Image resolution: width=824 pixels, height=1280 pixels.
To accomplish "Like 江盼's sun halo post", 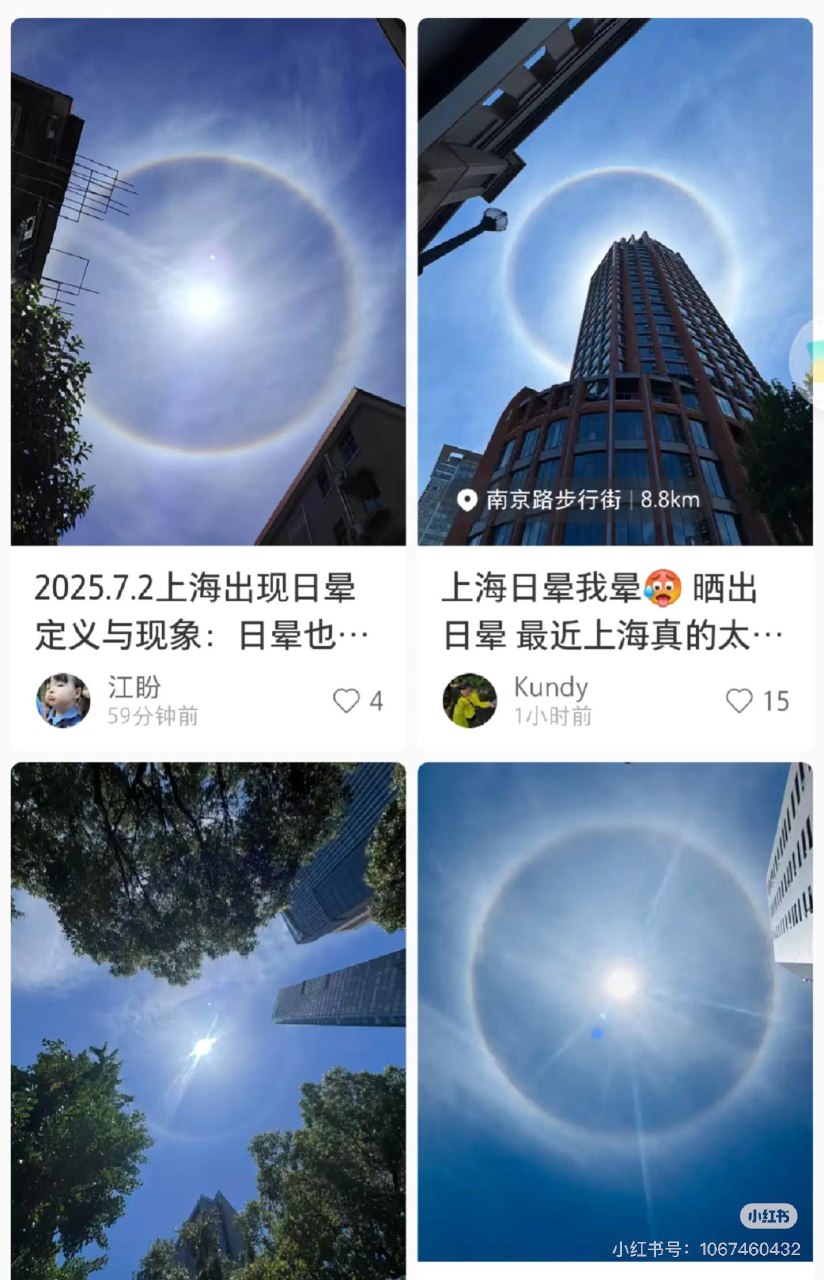I will (346, 701).
